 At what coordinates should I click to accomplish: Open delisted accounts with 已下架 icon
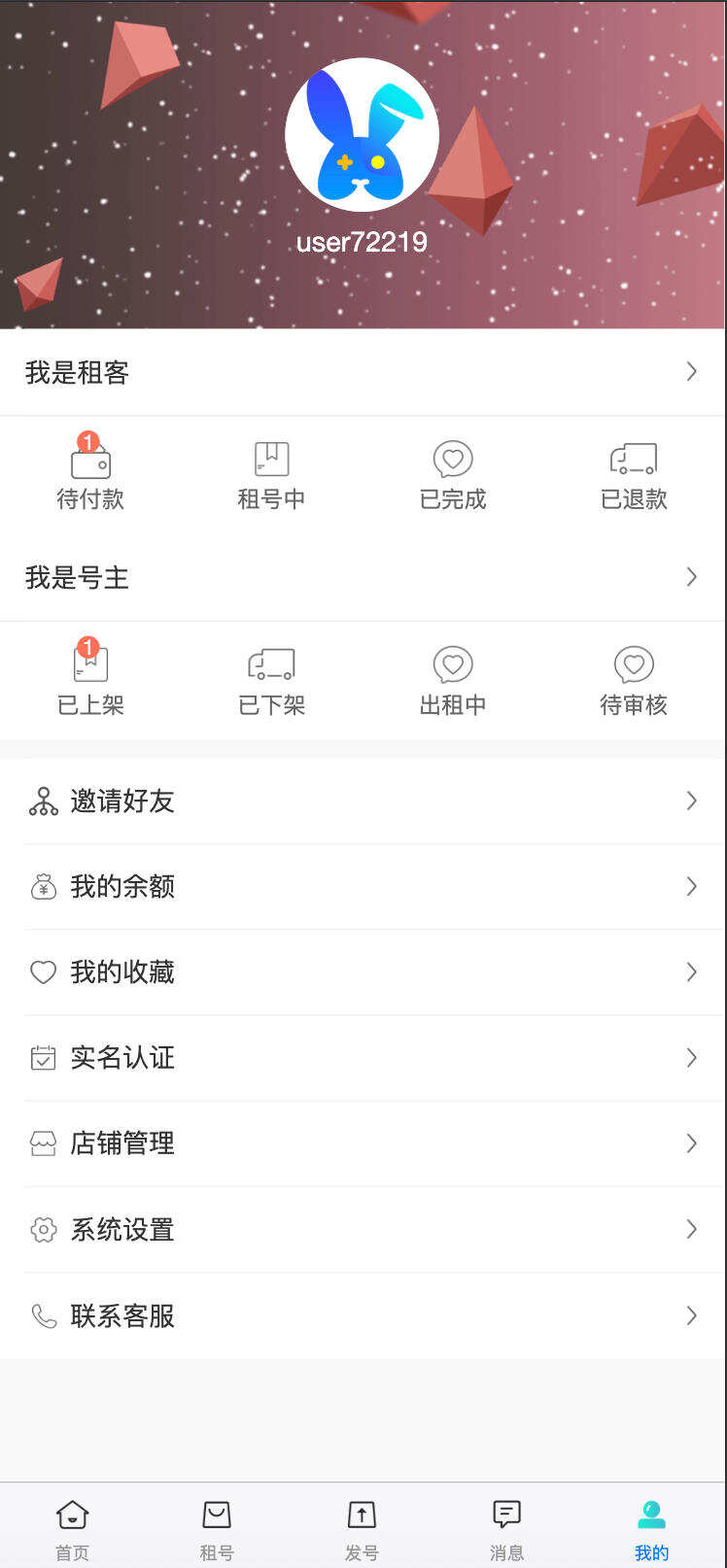click(x=271, y=675)
